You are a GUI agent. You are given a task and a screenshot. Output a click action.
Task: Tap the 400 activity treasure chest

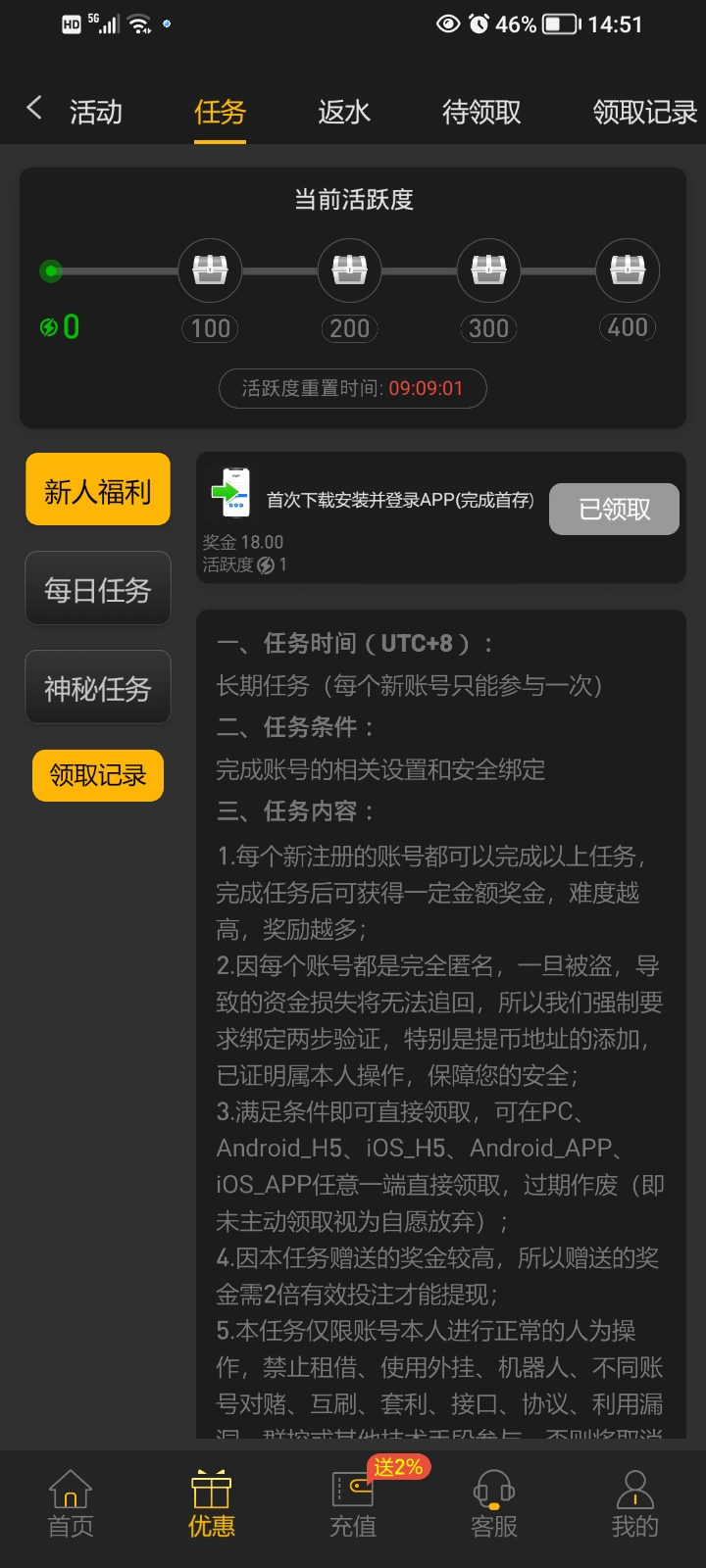[628, 270]
